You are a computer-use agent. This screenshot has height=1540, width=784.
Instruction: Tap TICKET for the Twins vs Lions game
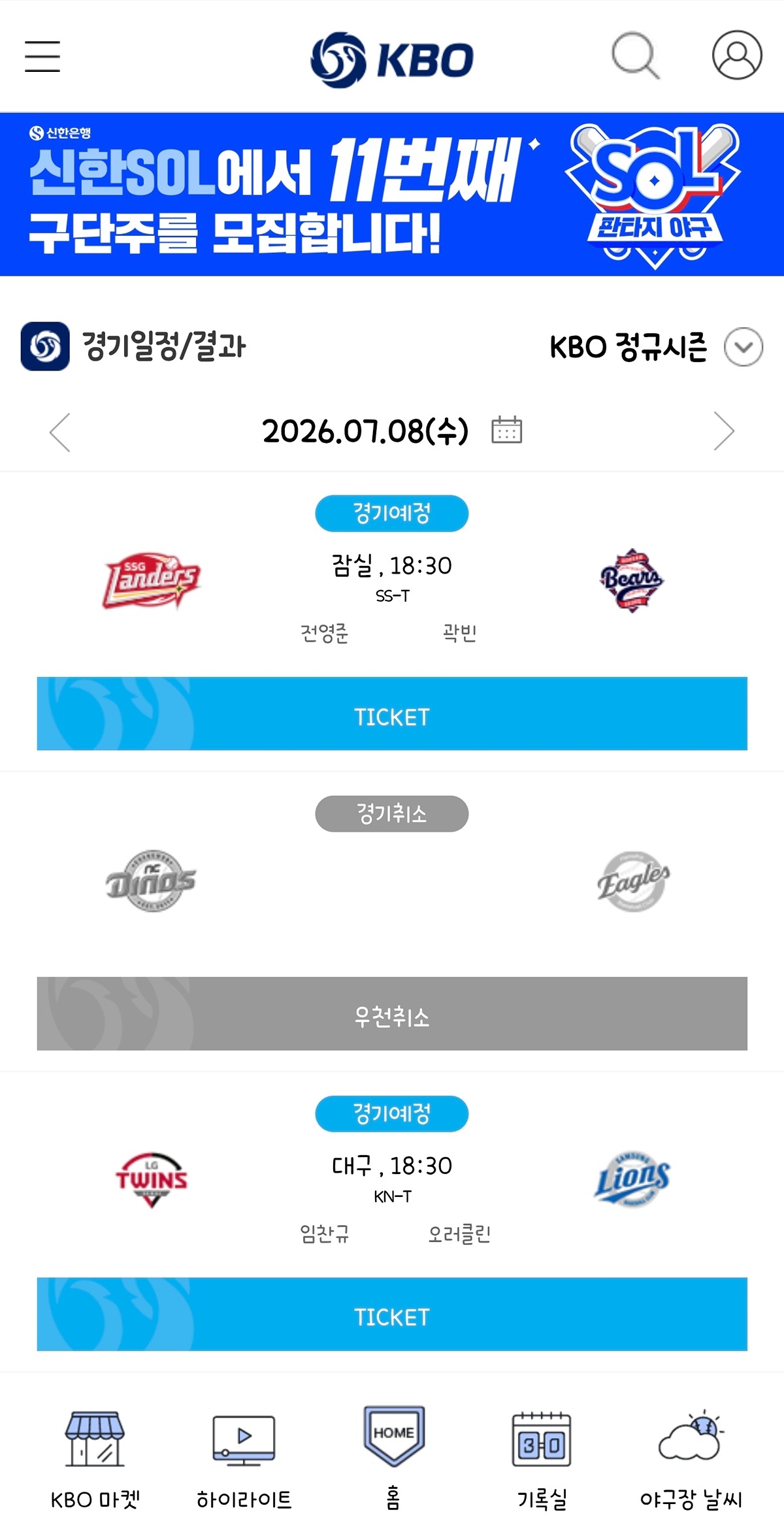pos(392,1314)
